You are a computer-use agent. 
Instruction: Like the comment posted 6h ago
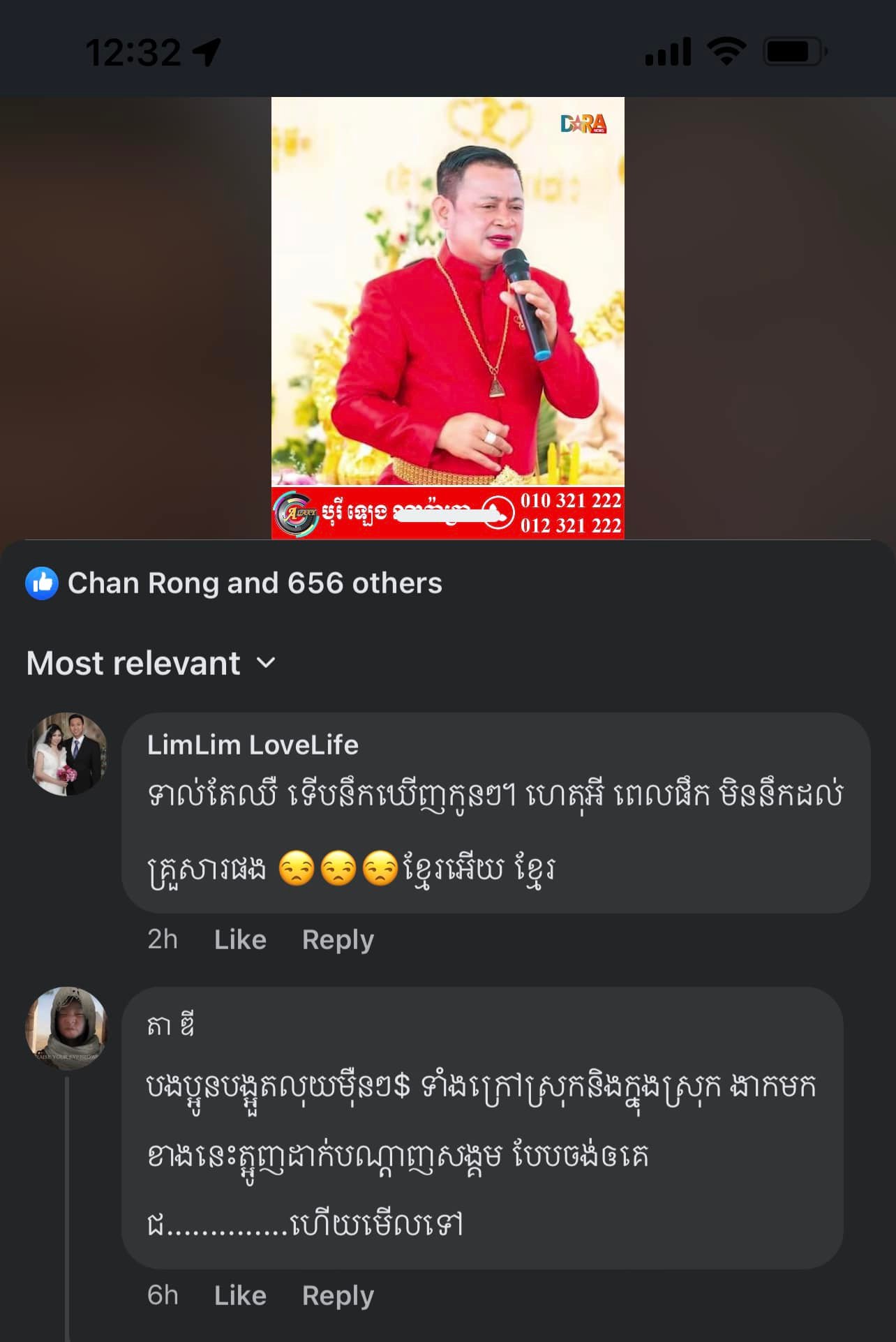(240, 1296)
